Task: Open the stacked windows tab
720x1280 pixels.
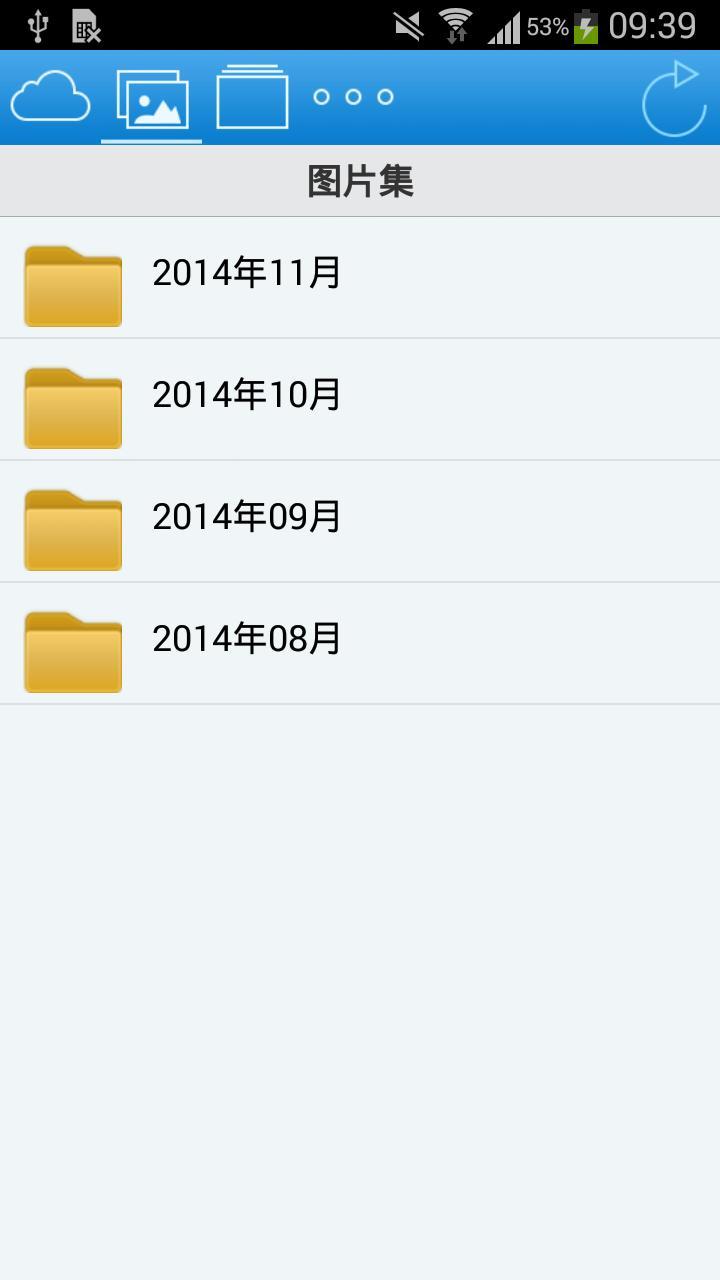Action: point(252,98)
